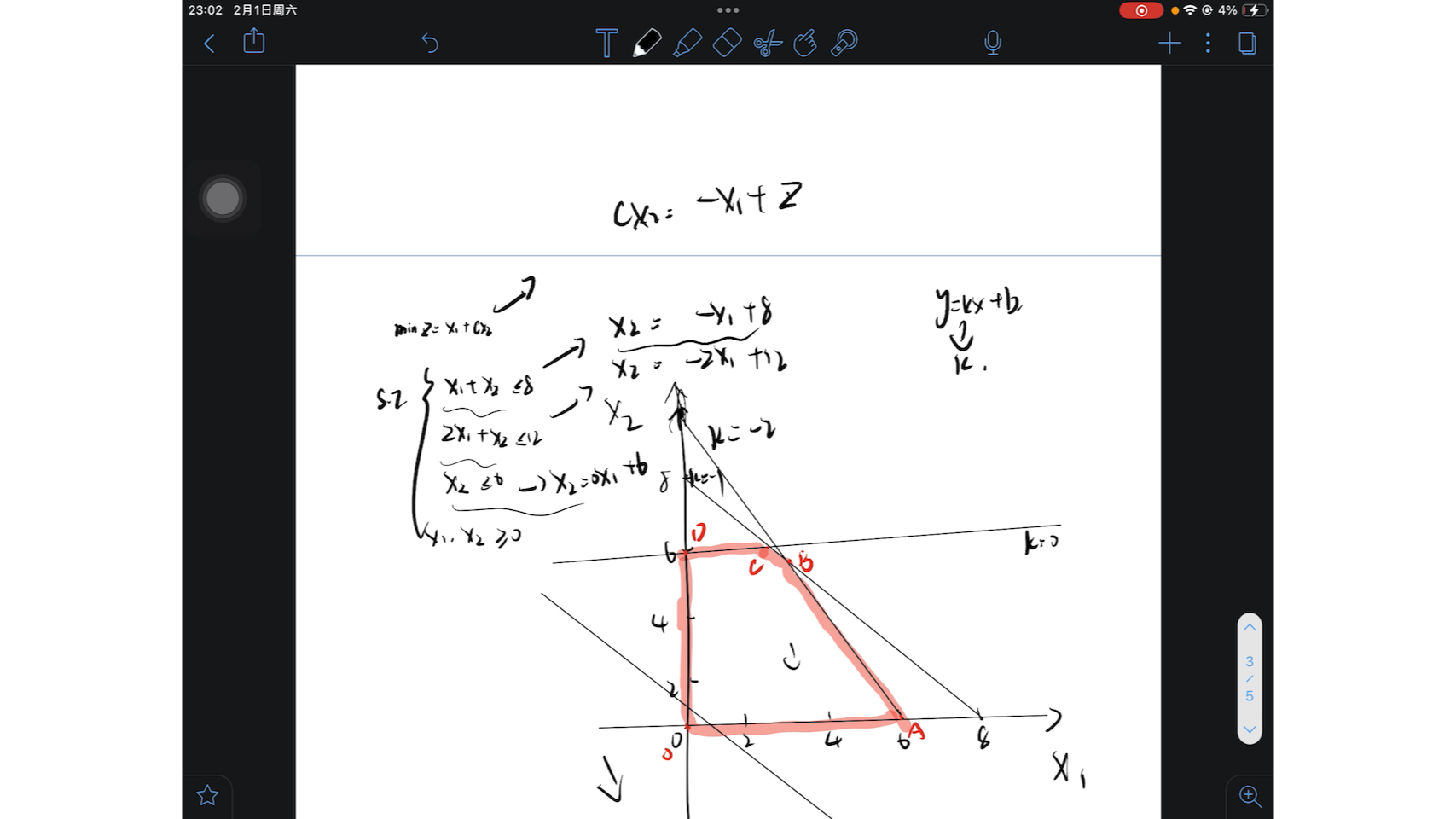The image size is (1456, 819).
Task: Open the three-dot overflow menu
Action: click(1208, 43)
